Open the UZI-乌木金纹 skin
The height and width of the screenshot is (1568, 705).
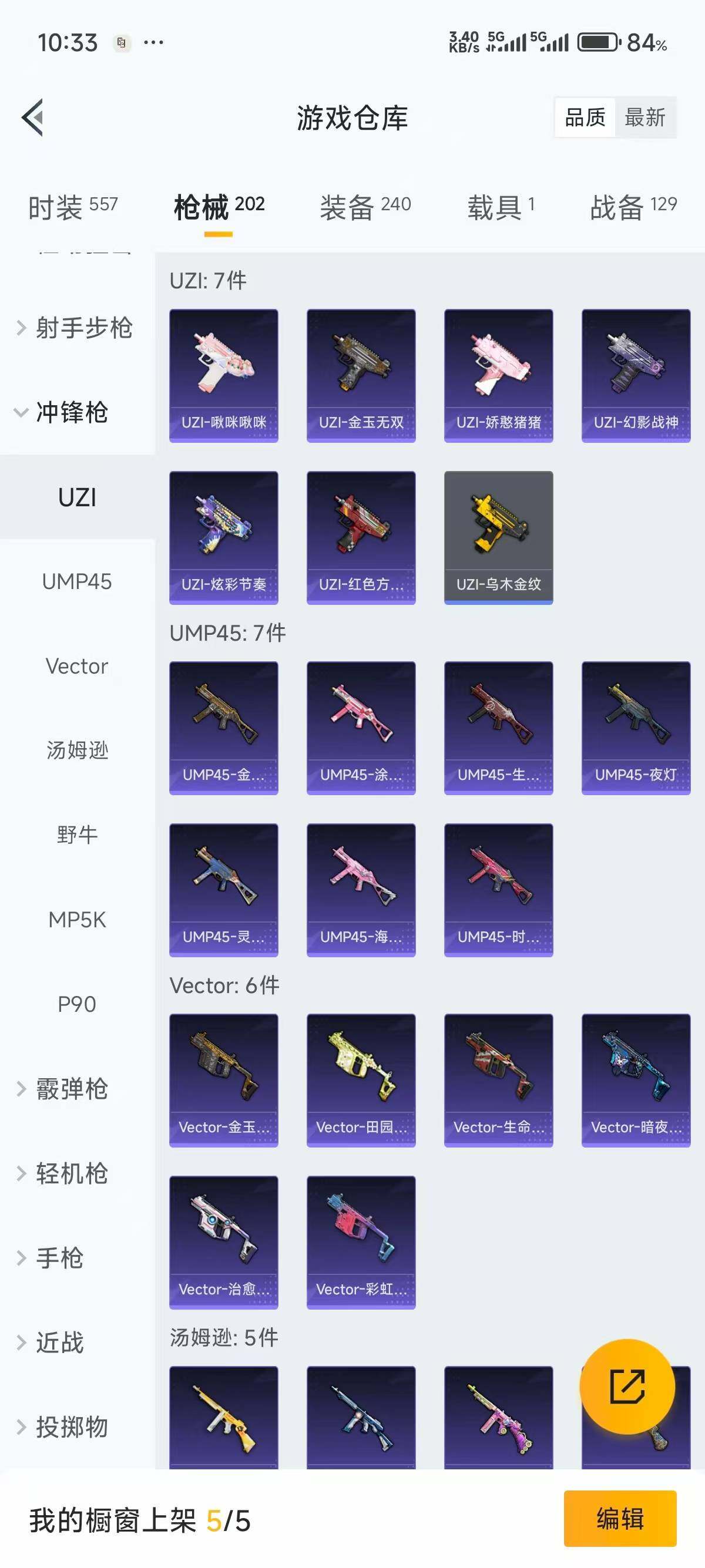[498, 537]
